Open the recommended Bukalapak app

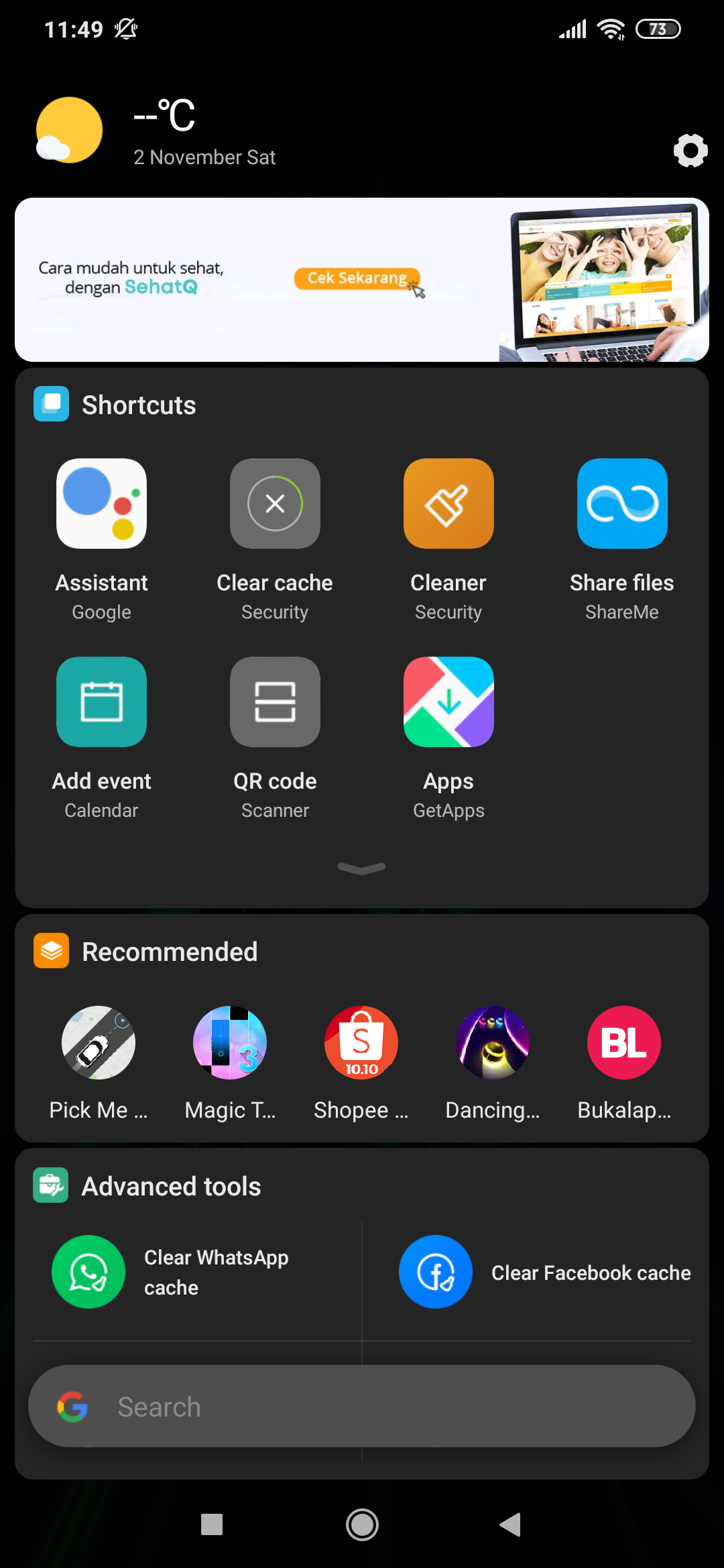click(x=624, y=1043)
